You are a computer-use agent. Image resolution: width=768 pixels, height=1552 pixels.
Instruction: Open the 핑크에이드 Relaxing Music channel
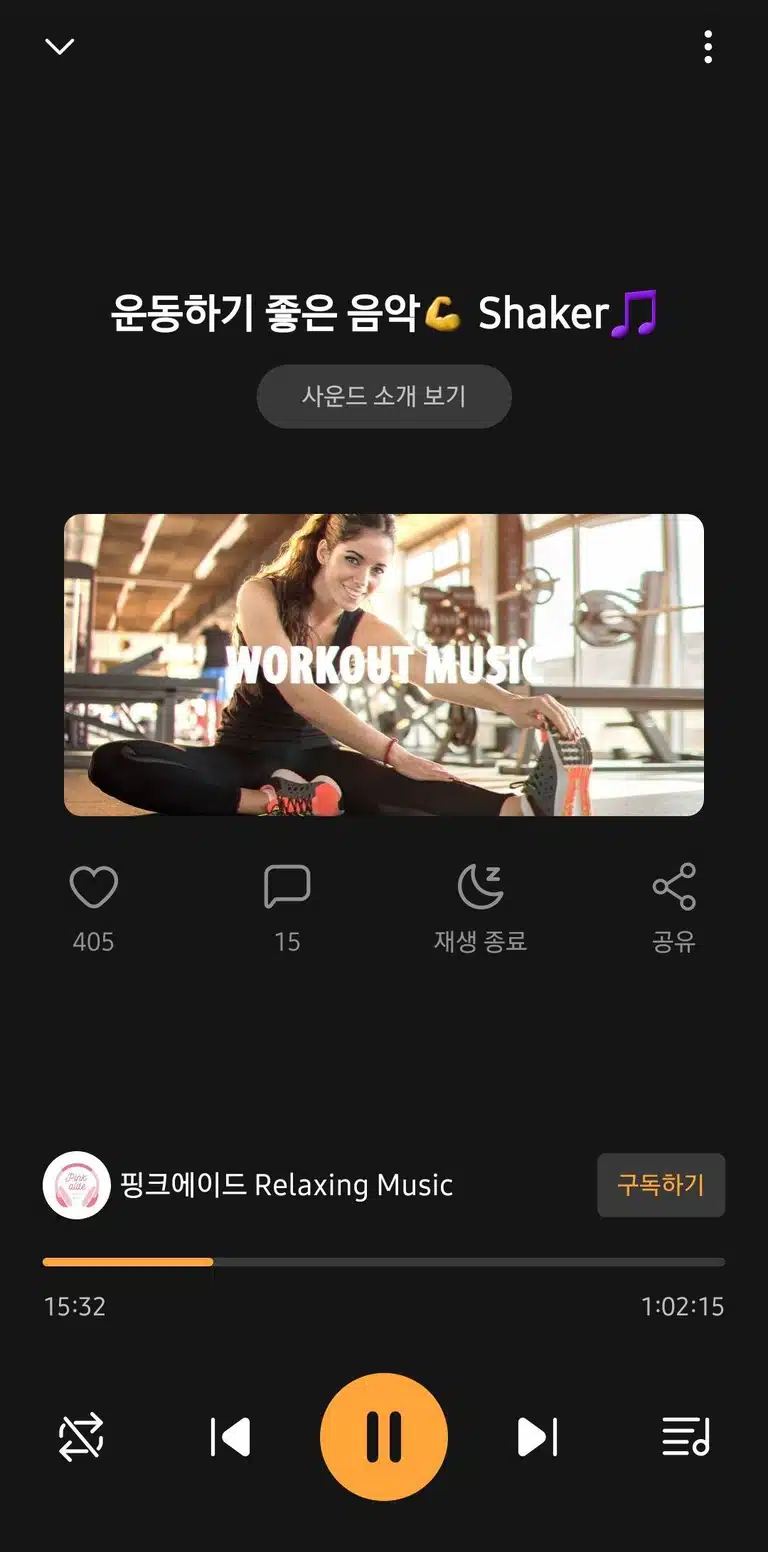pos(249,1185)
